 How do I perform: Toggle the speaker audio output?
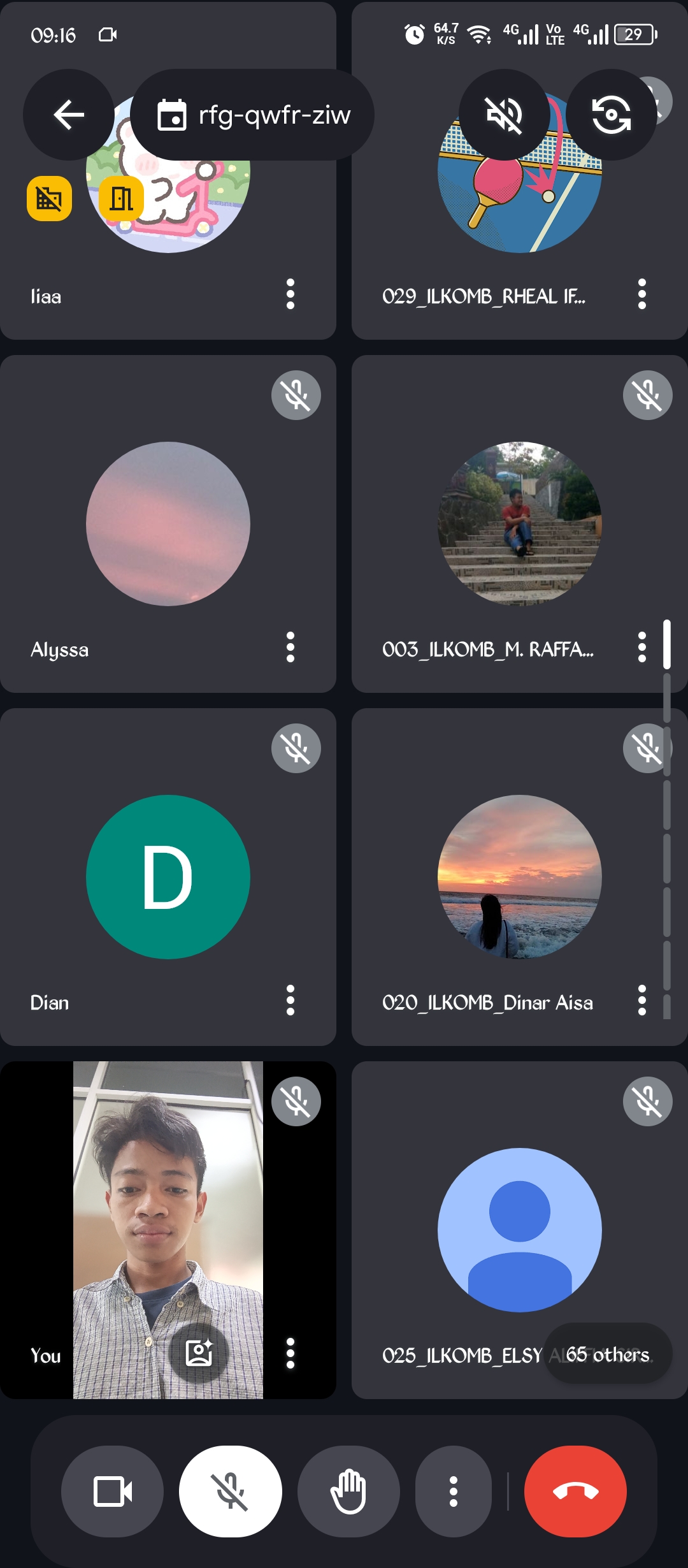504,115
